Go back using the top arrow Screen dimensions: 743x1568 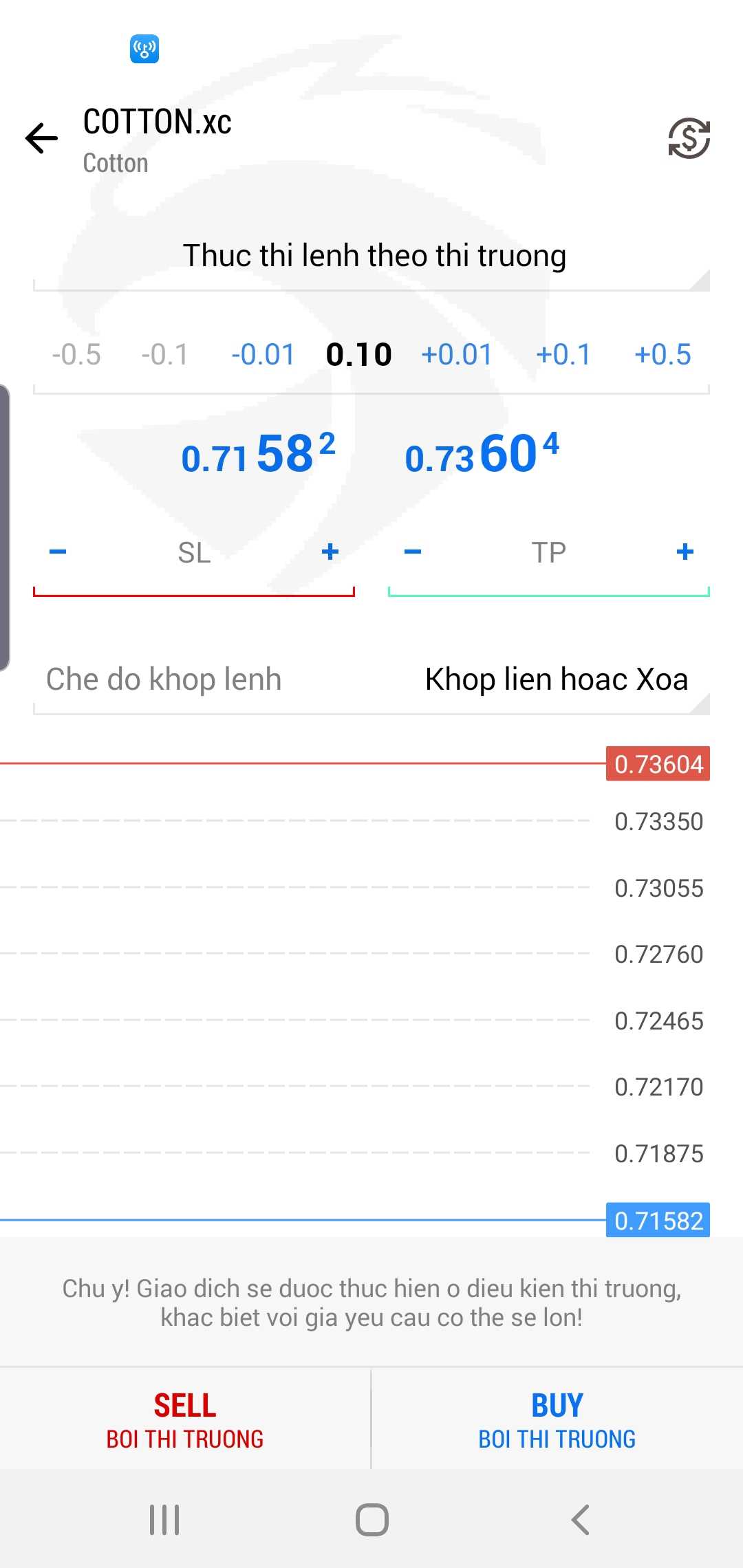41,138
